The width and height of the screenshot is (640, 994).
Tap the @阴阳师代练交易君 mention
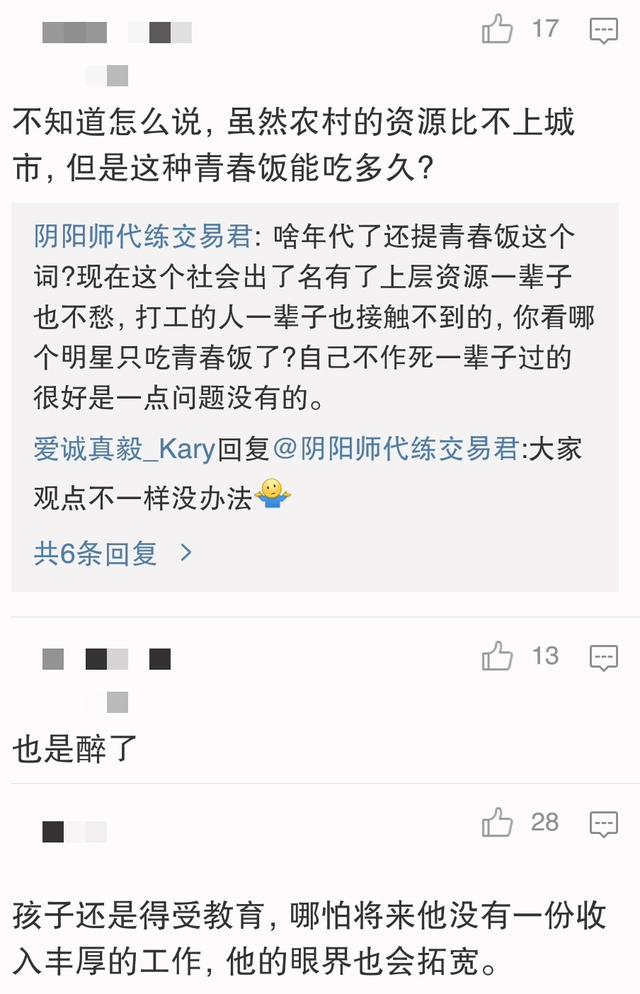click(395, 450)
